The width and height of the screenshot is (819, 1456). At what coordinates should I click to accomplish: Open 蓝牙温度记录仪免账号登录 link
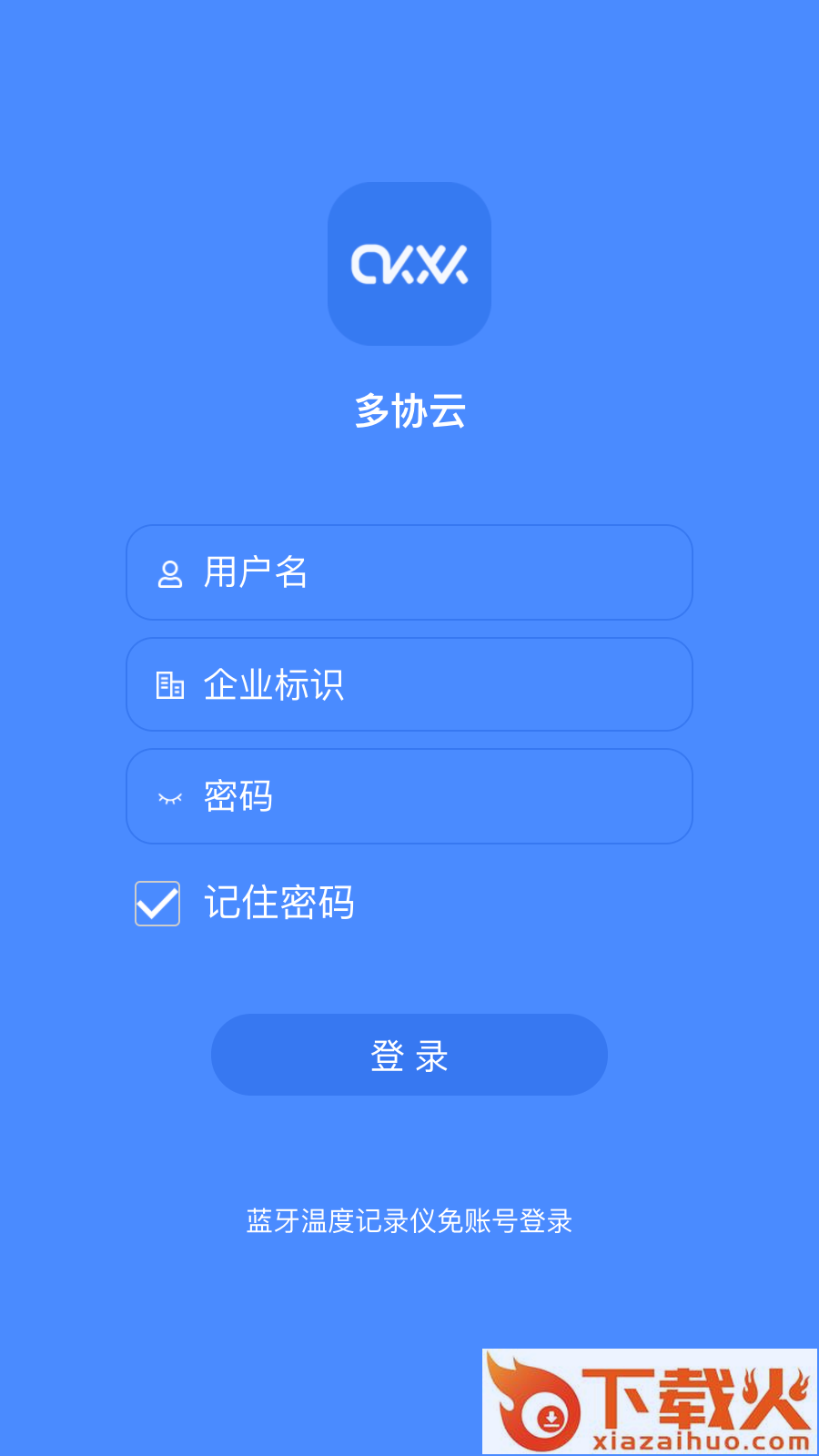point(409,1221)
